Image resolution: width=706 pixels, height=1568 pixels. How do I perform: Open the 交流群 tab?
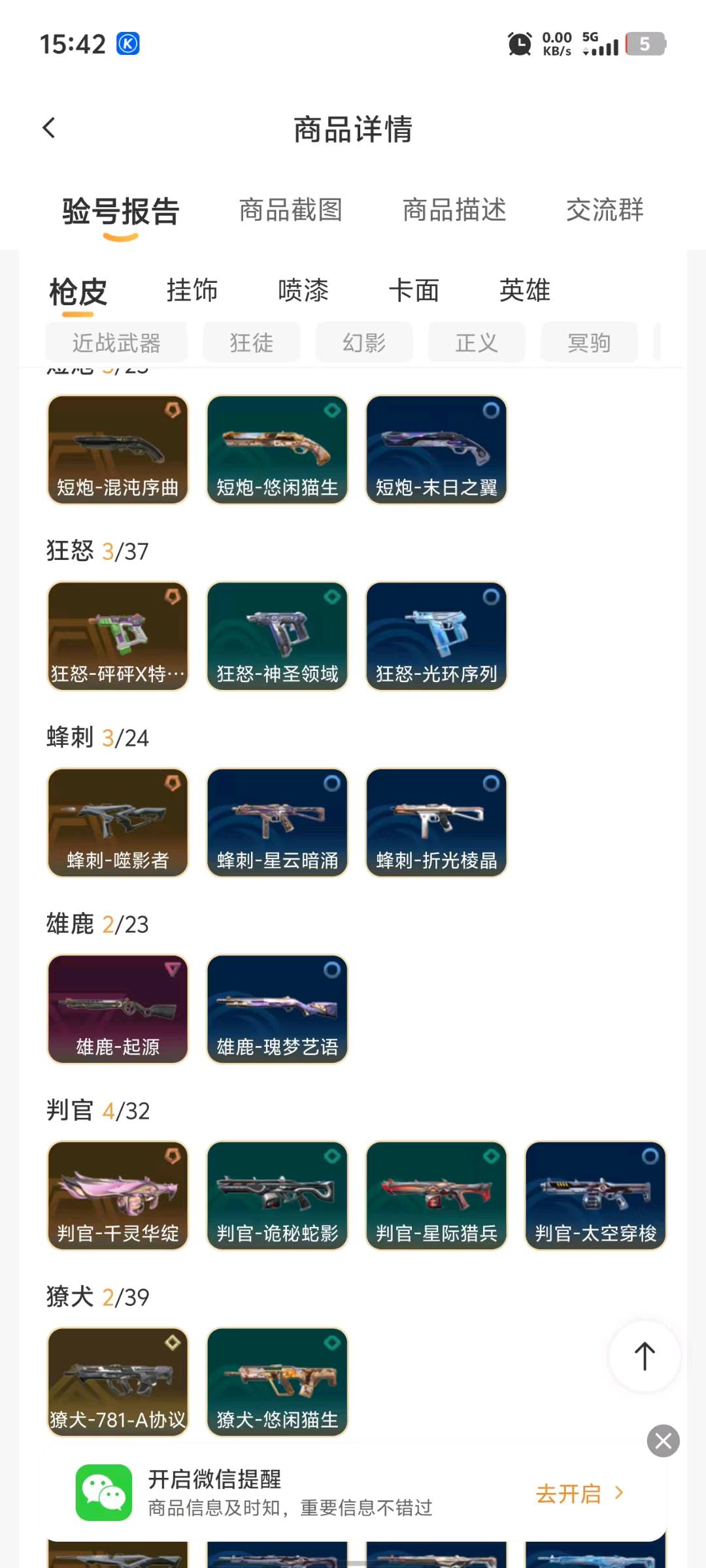[x=605, y=210]
